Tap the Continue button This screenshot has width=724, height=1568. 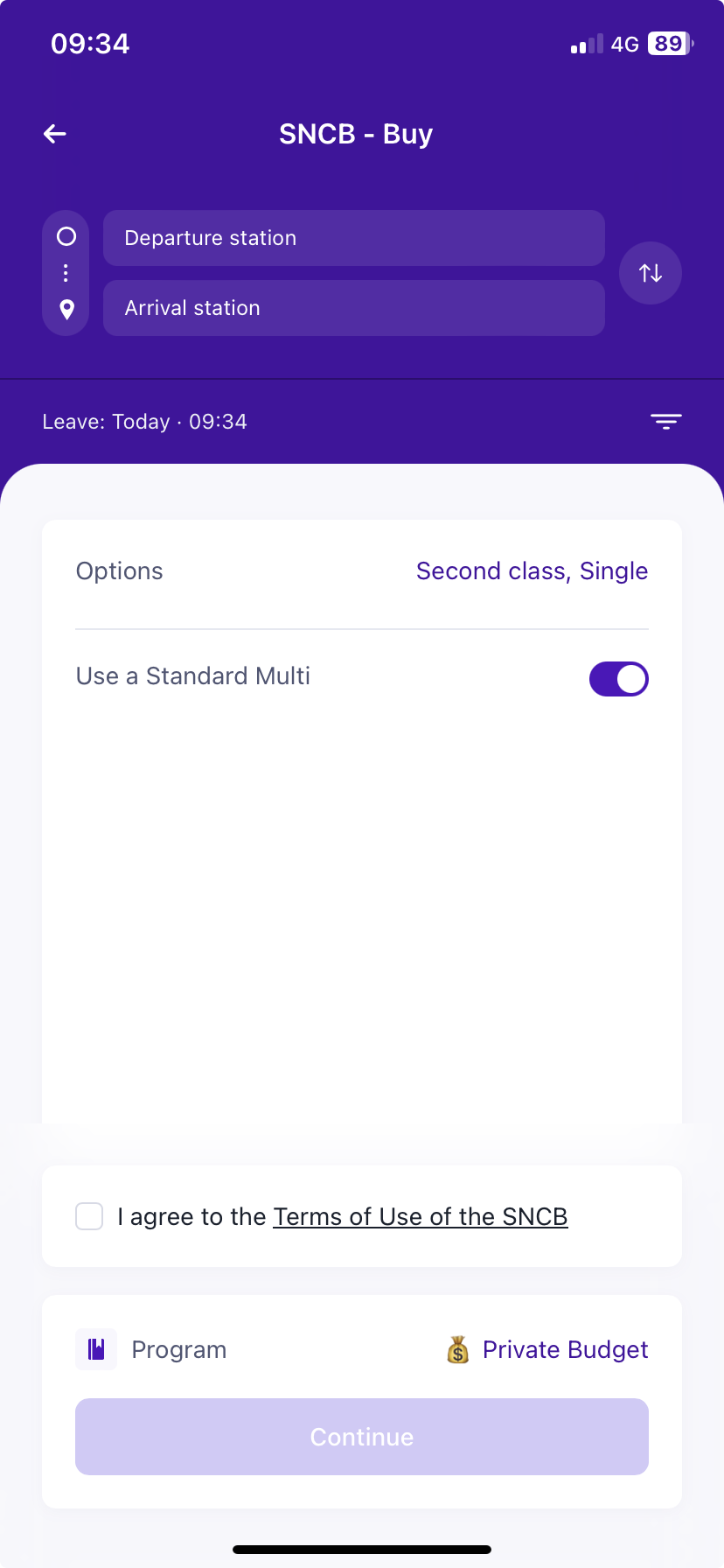click(x=362, y=1437)
